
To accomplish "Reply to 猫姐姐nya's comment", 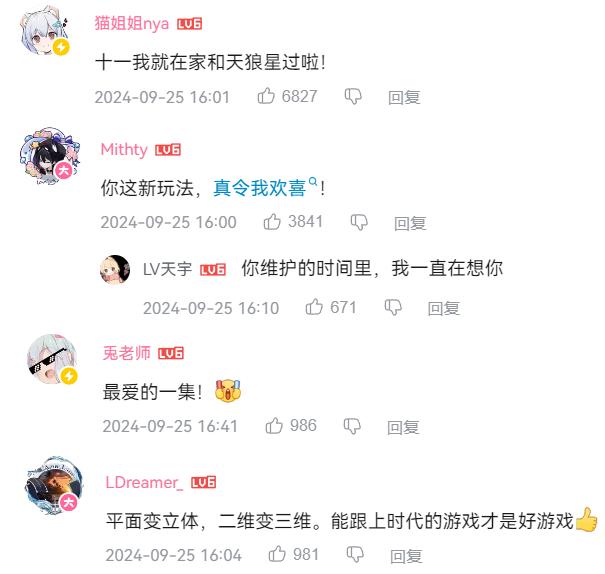I will [404, 97].
